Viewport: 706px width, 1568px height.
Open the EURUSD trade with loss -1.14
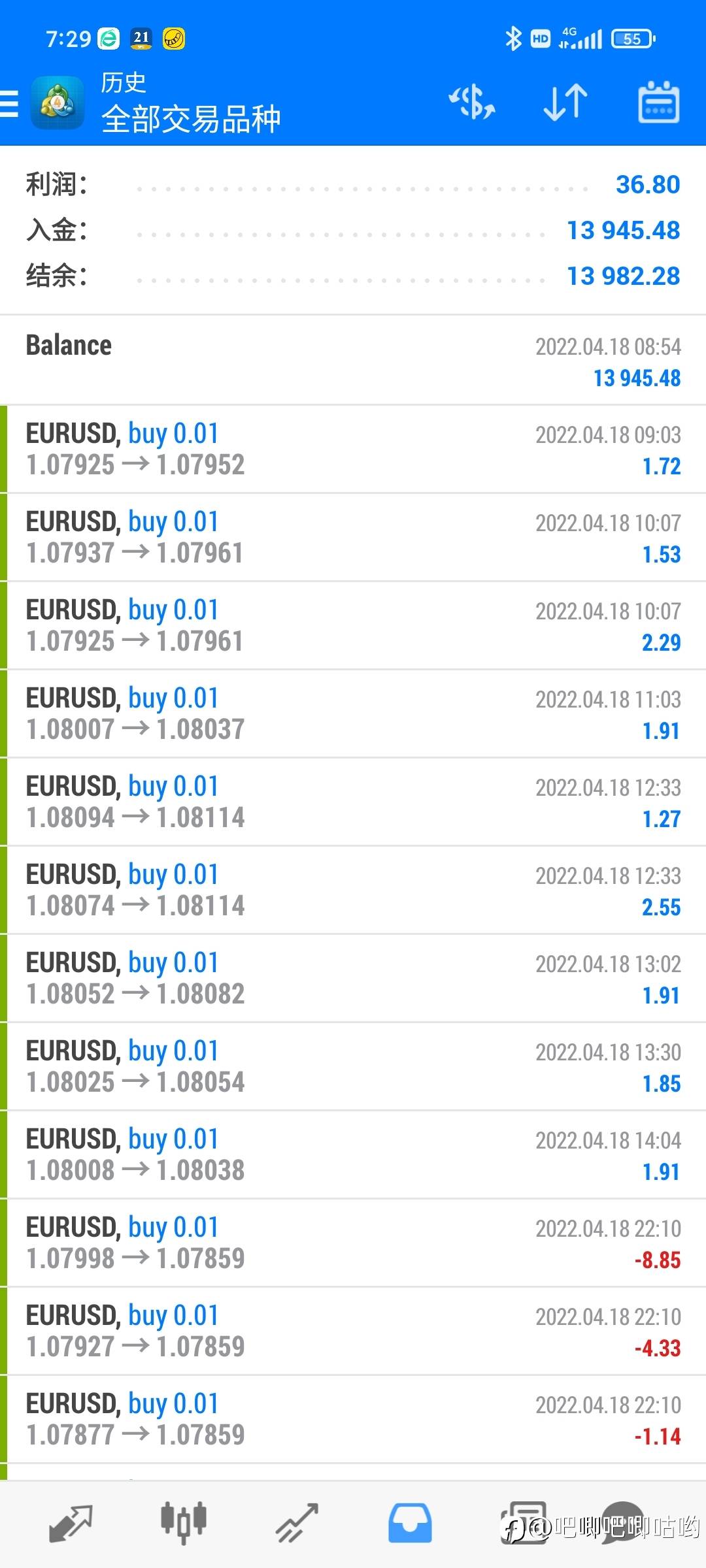[353, 1420]
